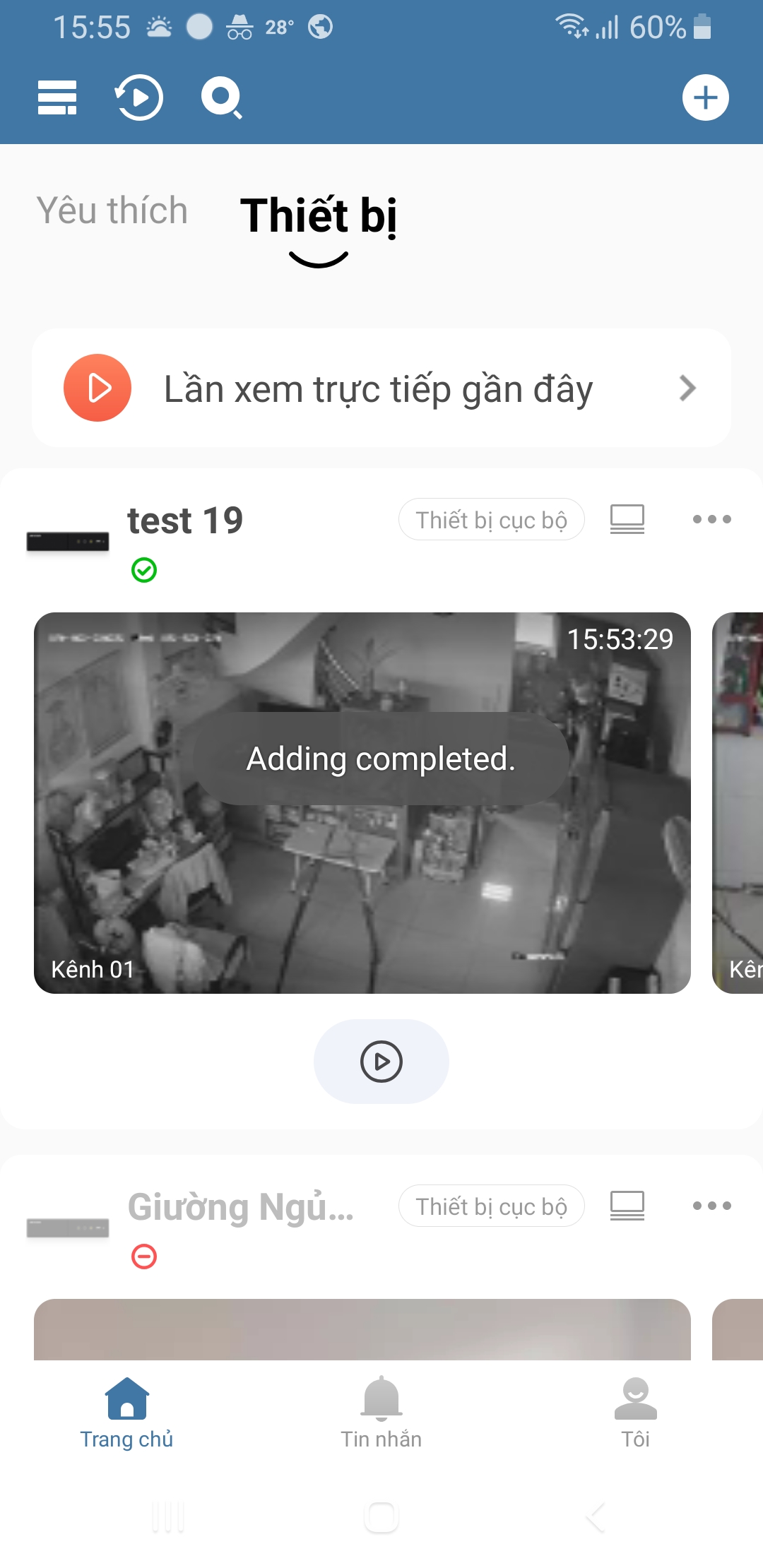Open the more options menu for test 19

click(x=711, y=520)
